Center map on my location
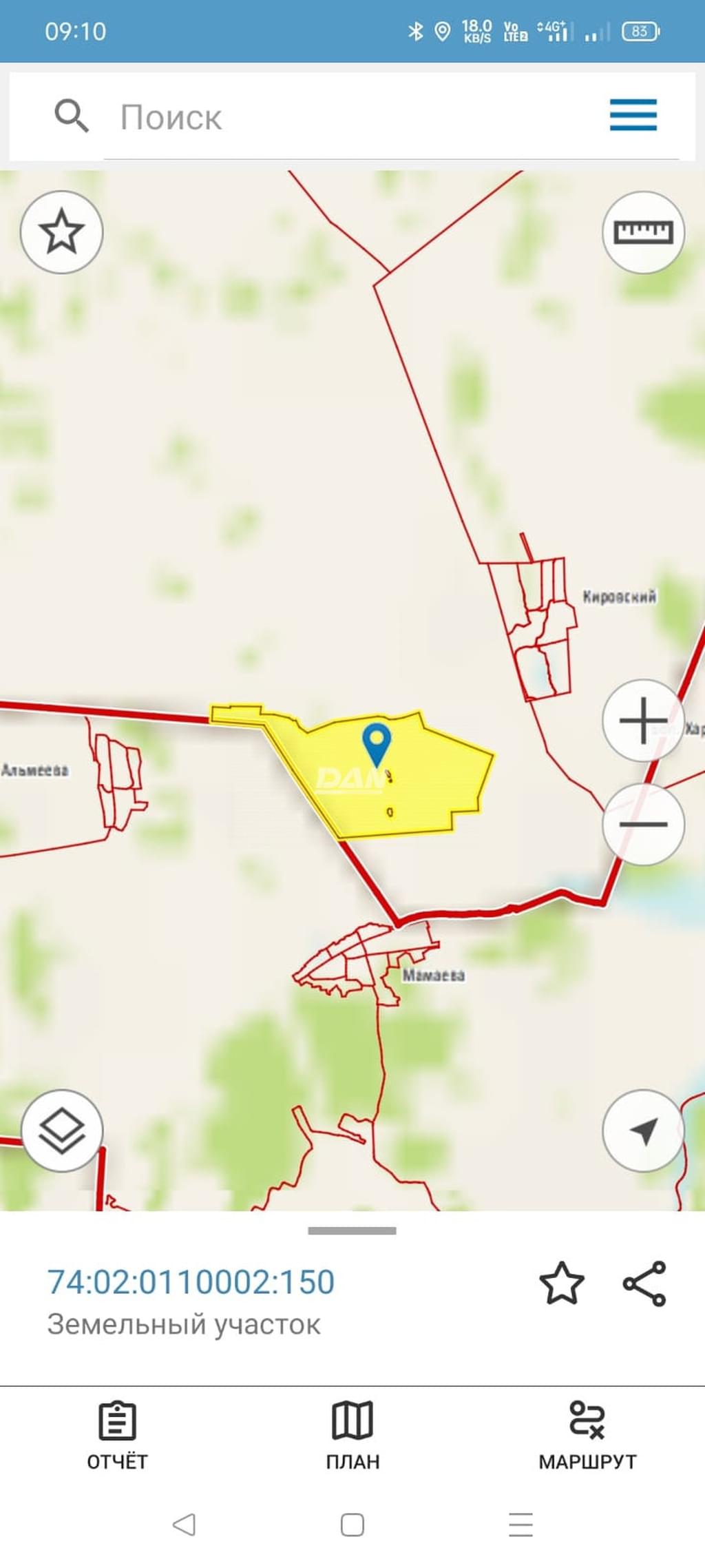Viewport: 705px width, 1568px height. (643, 1131)
